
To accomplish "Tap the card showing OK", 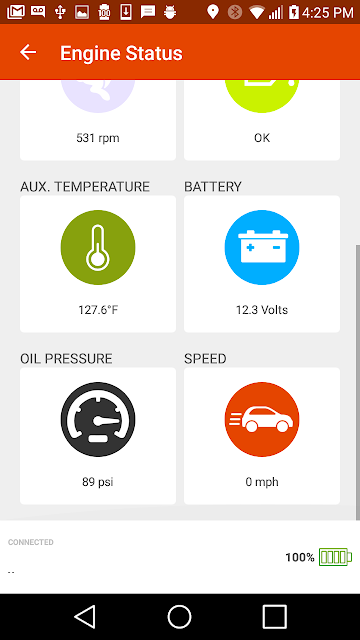I will click(x=262, y=120).
